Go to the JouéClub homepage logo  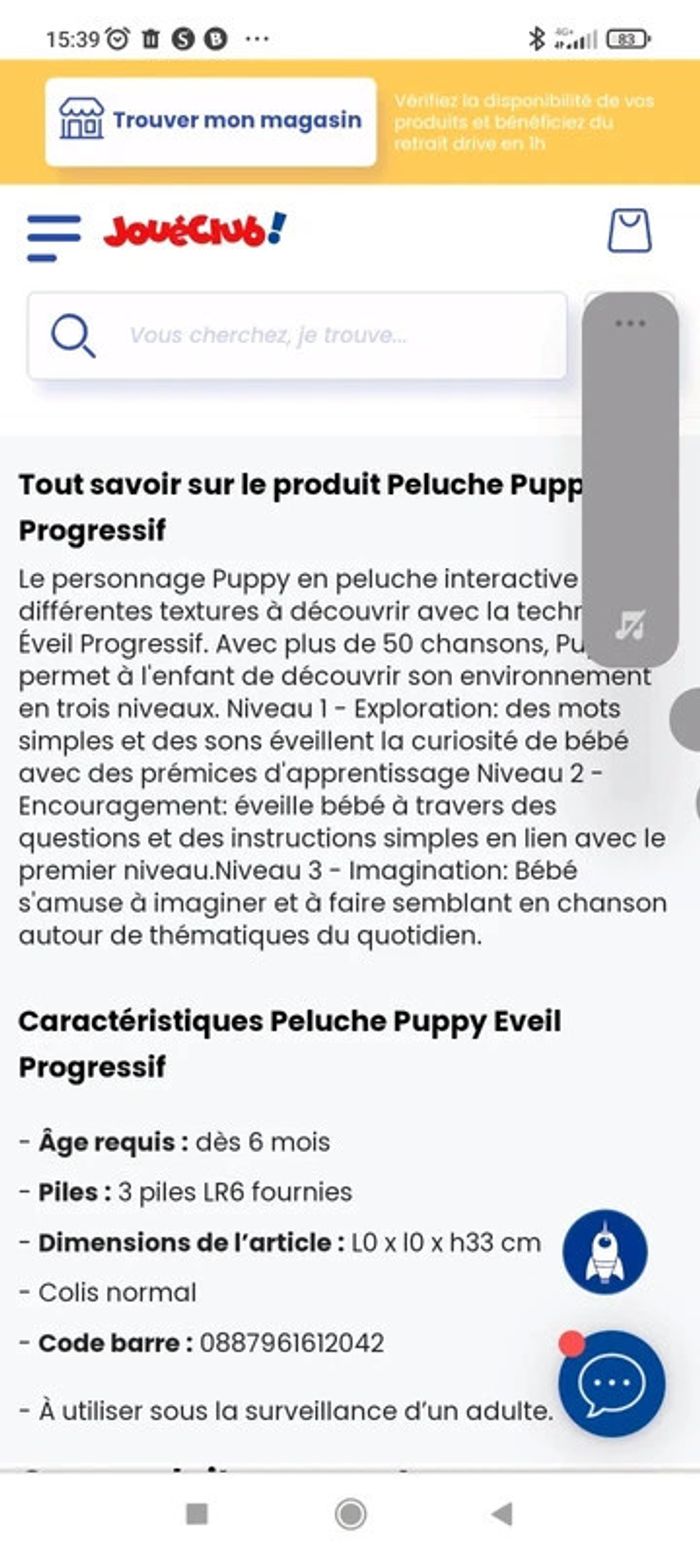pos(194,231)
